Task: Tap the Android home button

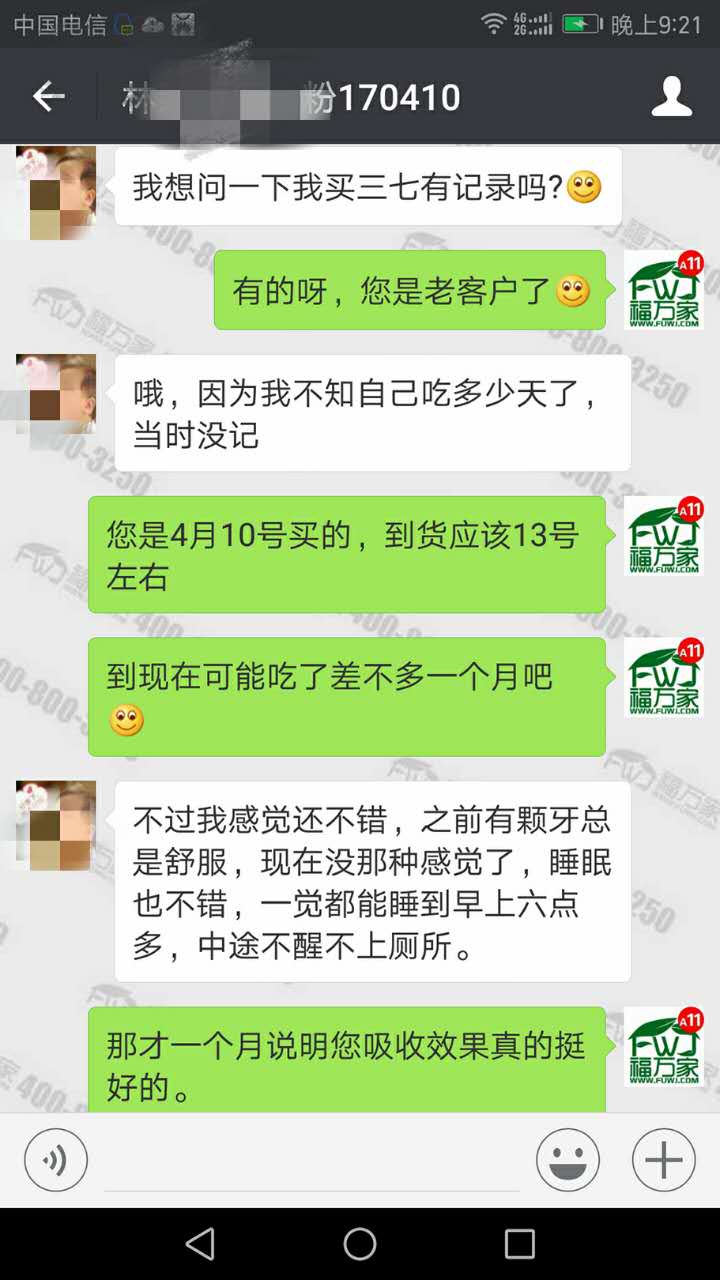Action: click(x=360, y=1244)
